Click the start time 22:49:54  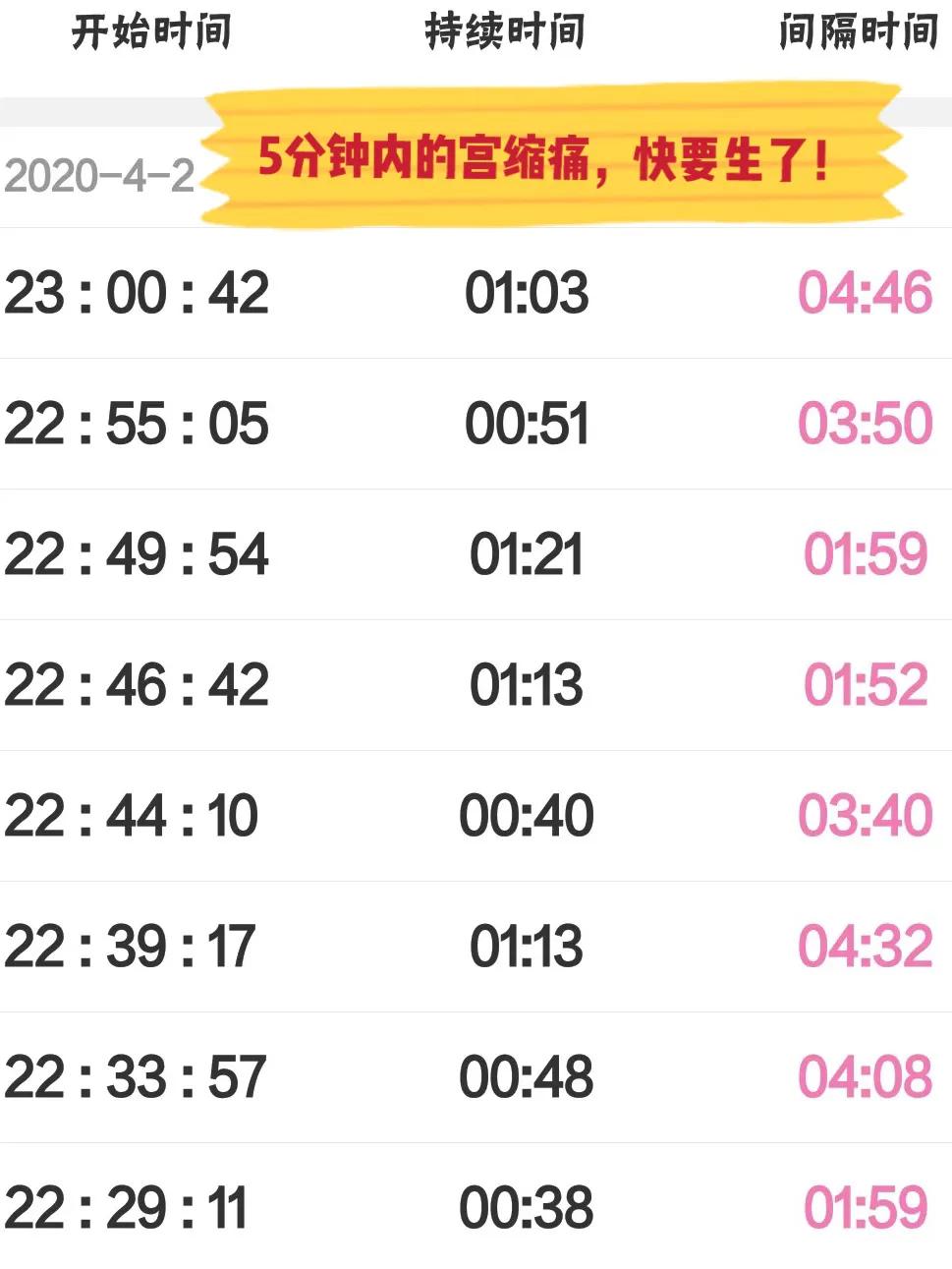pyautogui.click(x=138, y=552)
